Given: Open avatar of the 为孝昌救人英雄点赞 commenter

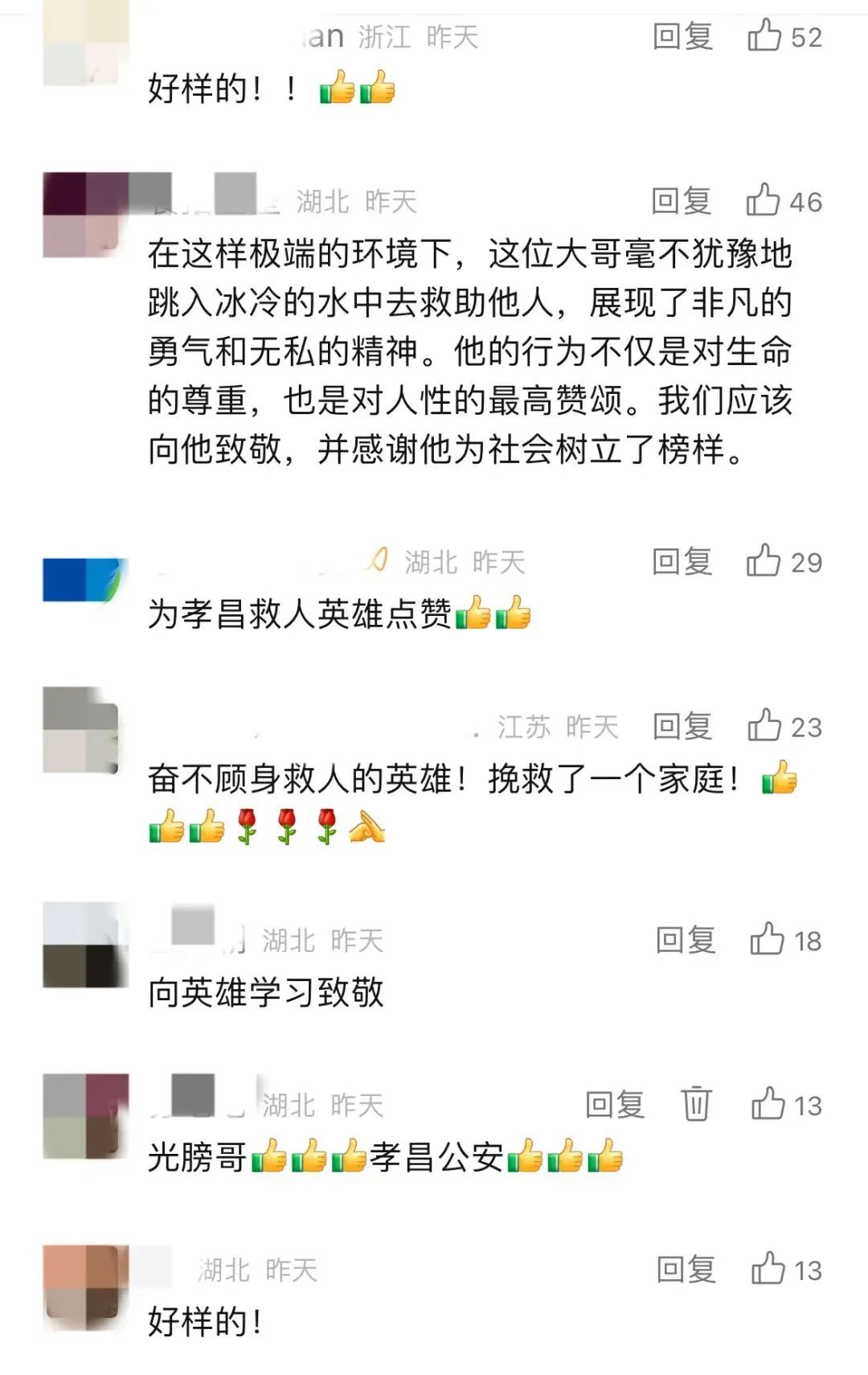Looking at the screenshot, I should tap(85, 580).
